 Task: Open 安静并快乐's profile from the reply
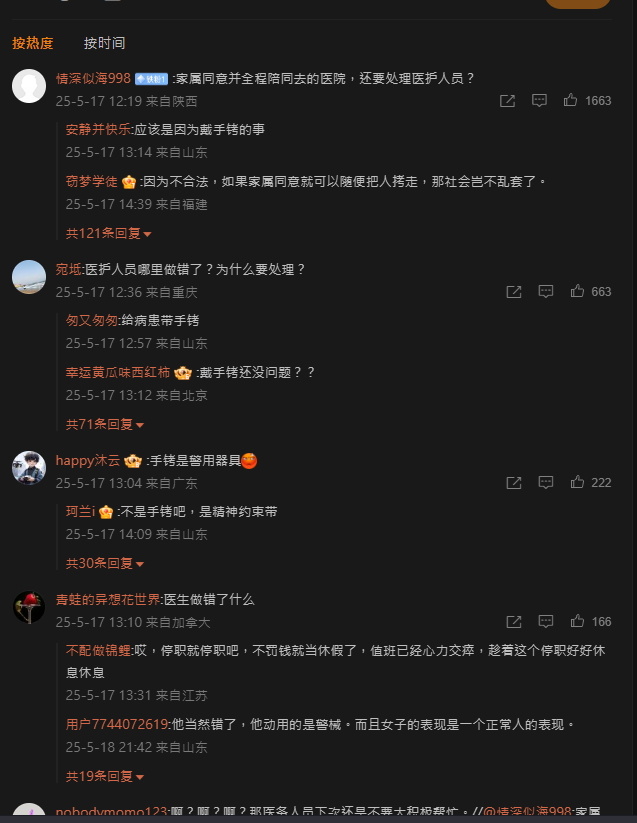98,130
